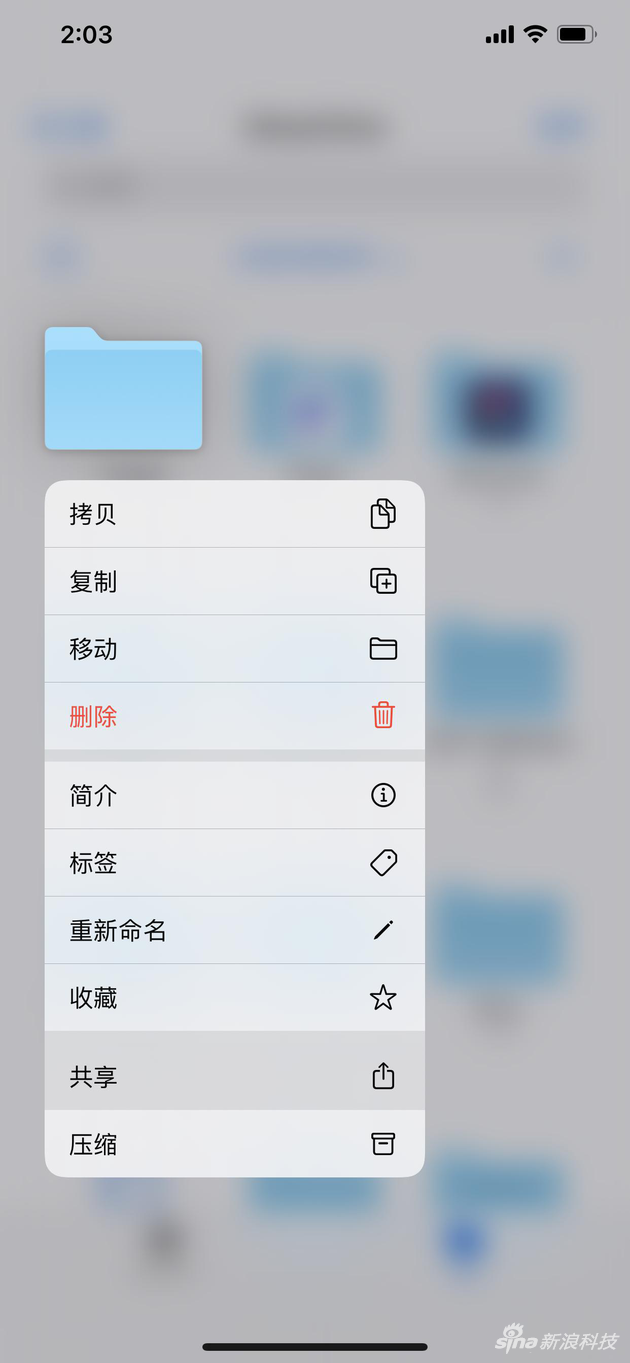
Task: Choose 复制 to duplicate the folder
Action: tap(234, 581)
